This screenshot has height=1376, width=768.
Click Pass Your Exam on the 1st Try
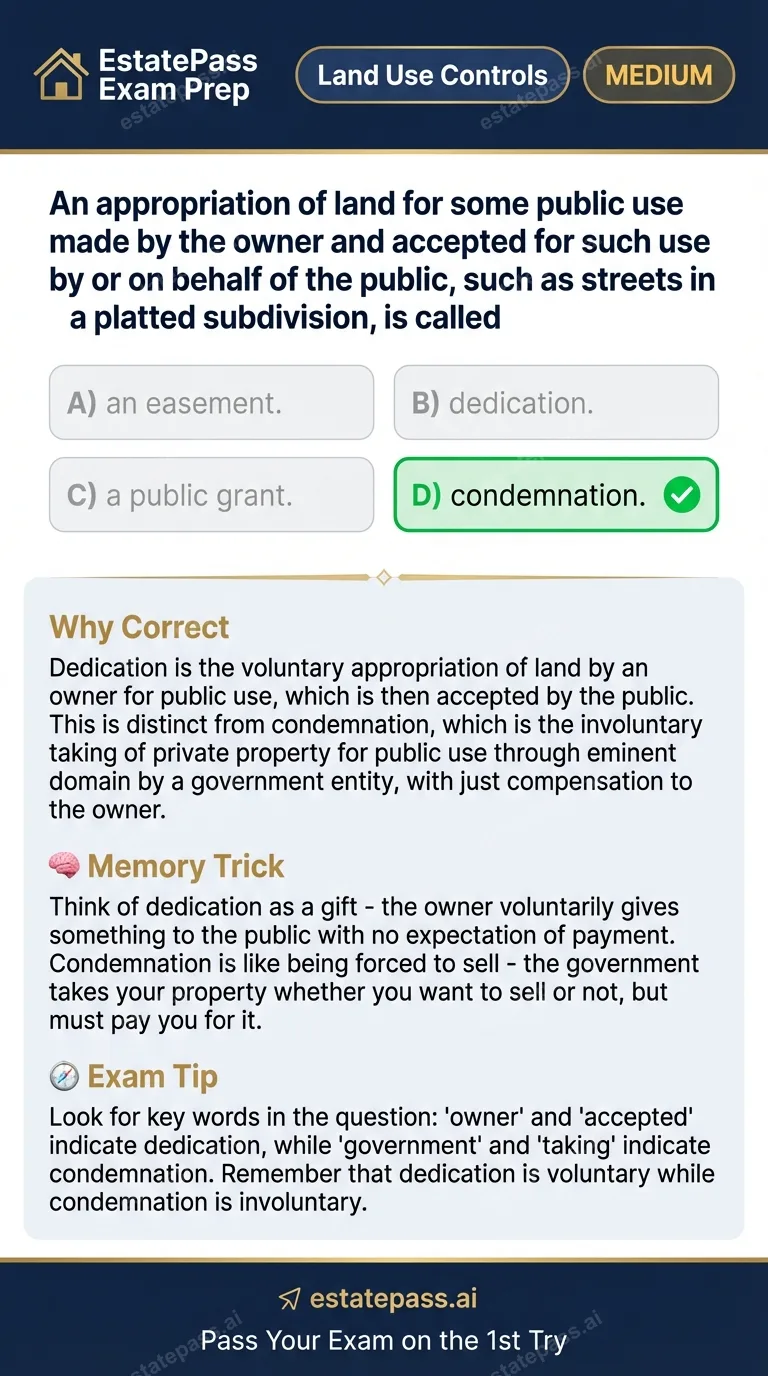(x=384, y=1341)
